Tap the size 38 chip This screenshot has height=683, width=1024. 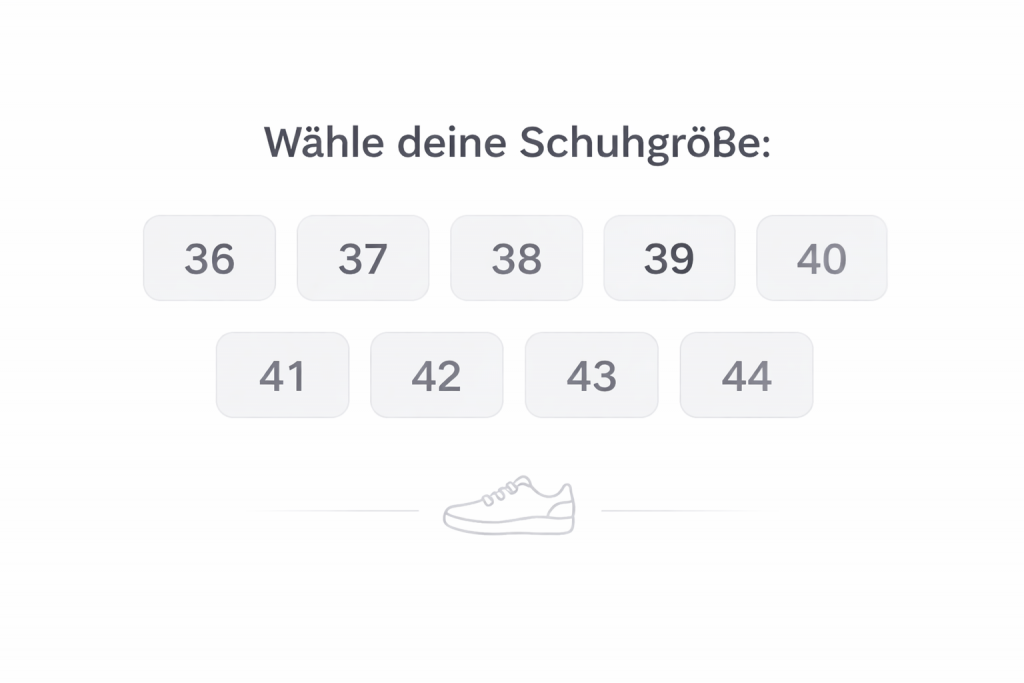tap(516, 258)
